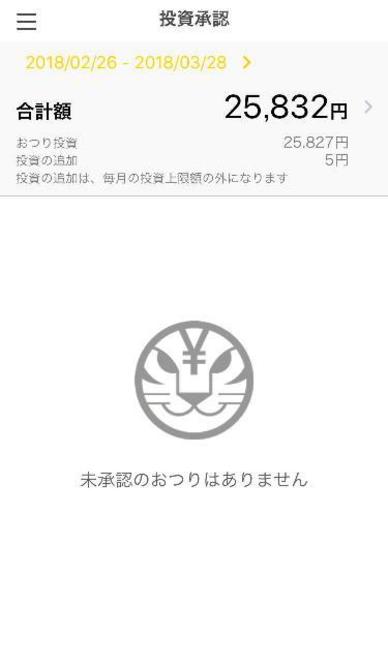Viewport: 388px width, 665px height.
Task: Open the 合計額 25,832円 details
Action: (194, 108)
